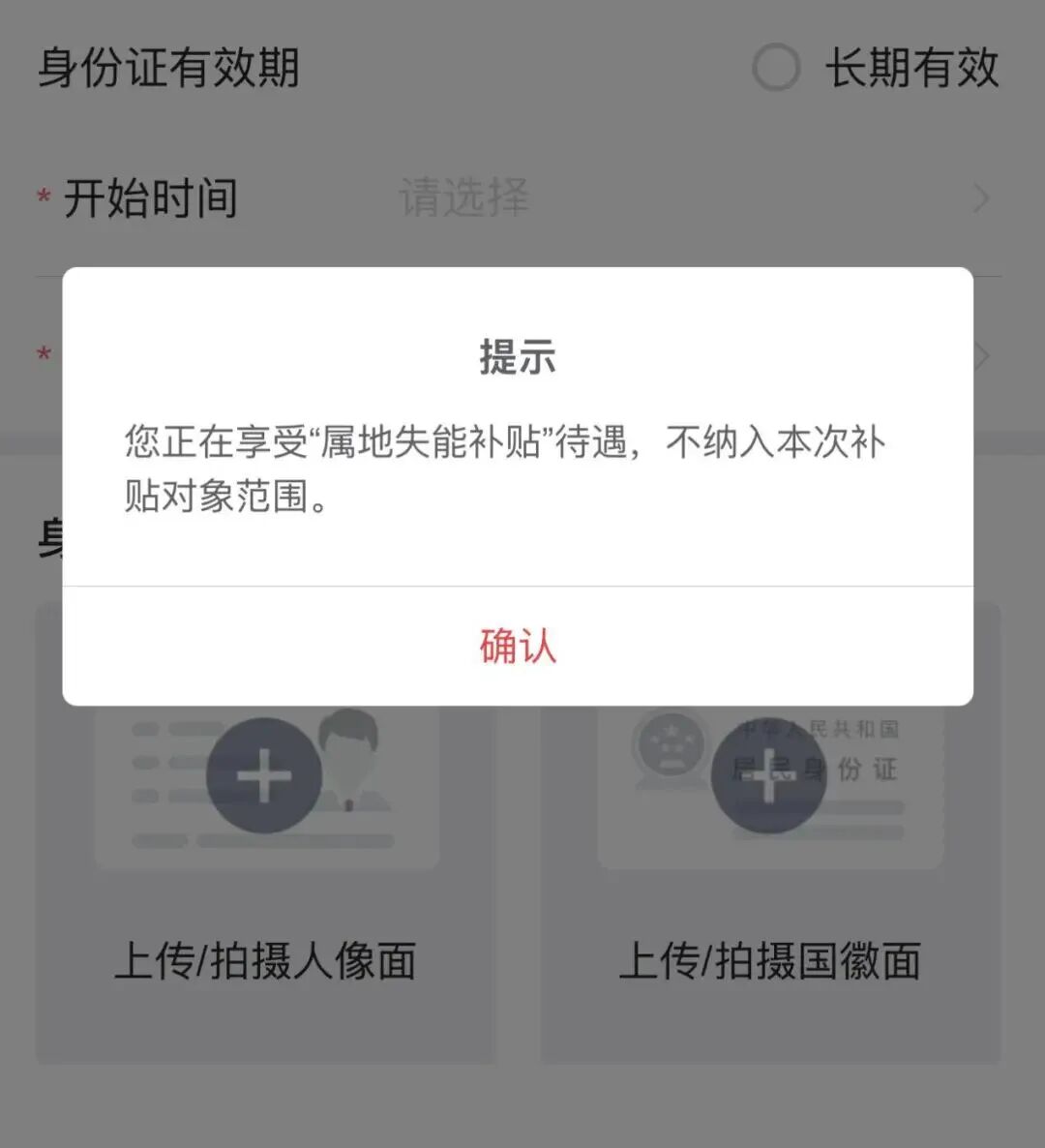This screenshot has height=1148, width=1045.
Task: Confirm the 提示 dialog with 确认
Action: [518, 646]
